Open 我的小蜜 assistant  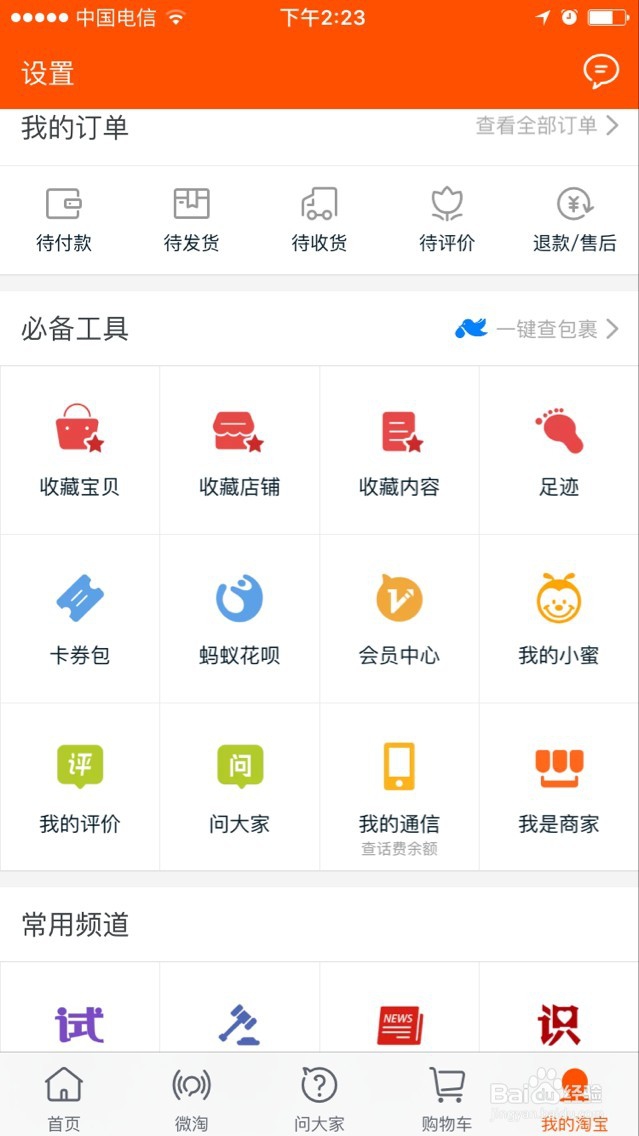point(559,618)
